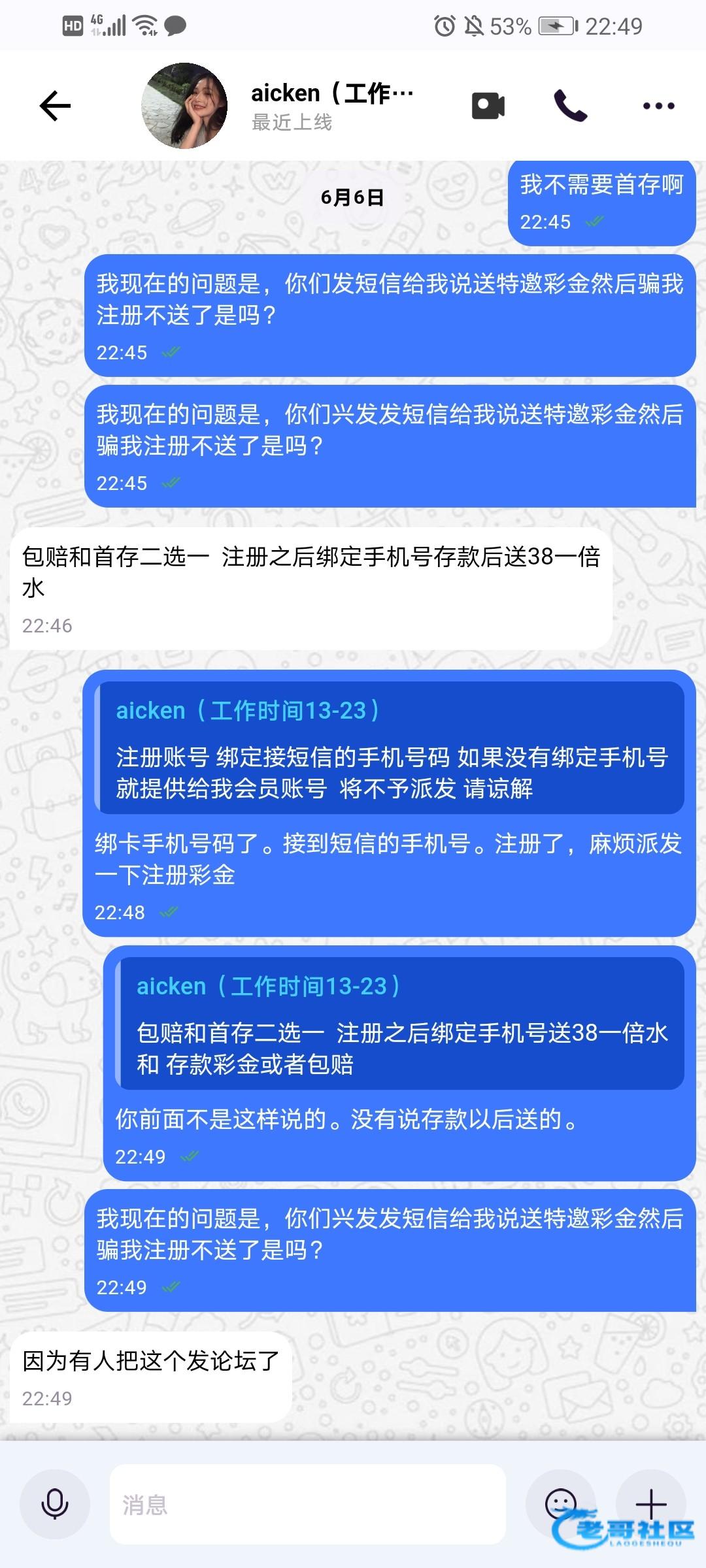Focus the 消息 message input field
Viewport: 706px width, 1568px height.
pos(307,1504)
